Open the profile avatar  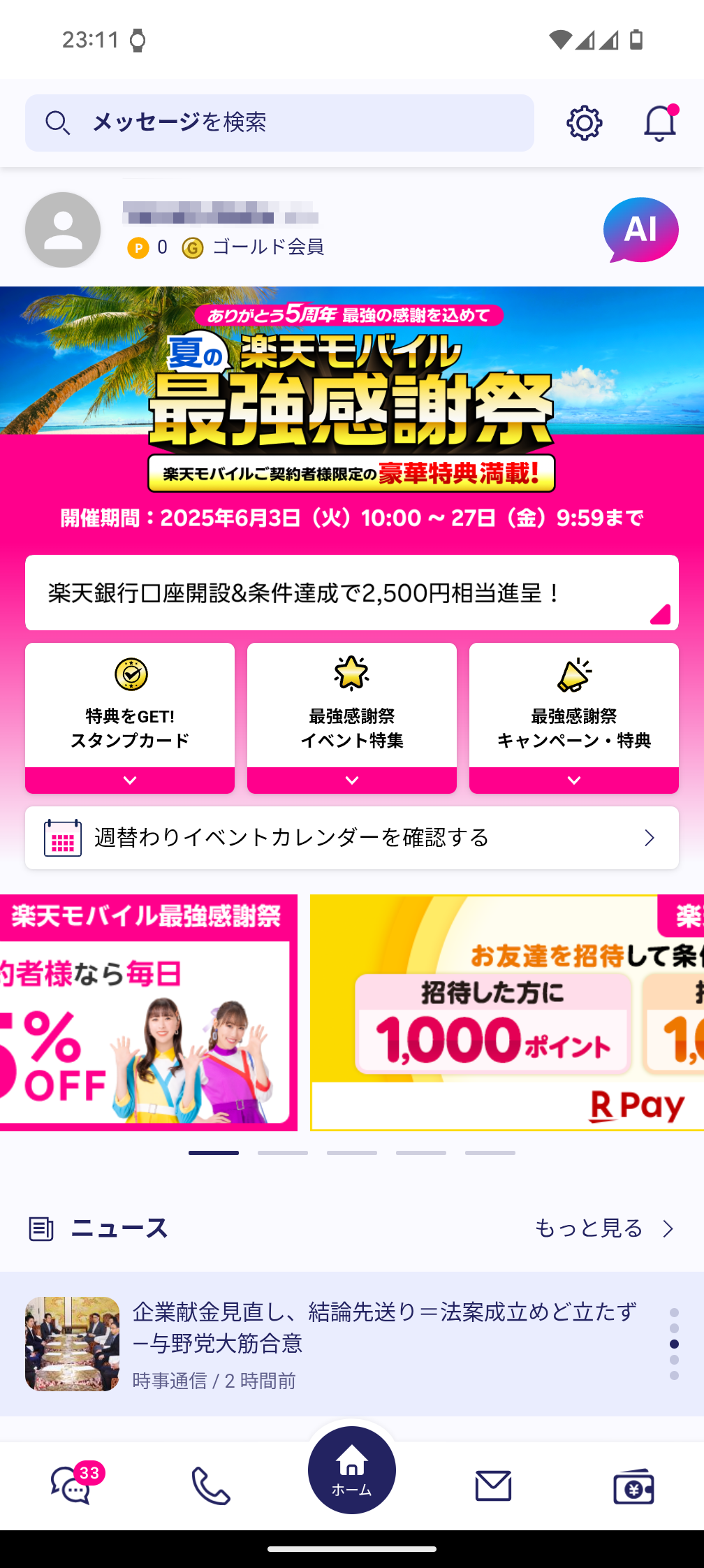pos(63,230)
